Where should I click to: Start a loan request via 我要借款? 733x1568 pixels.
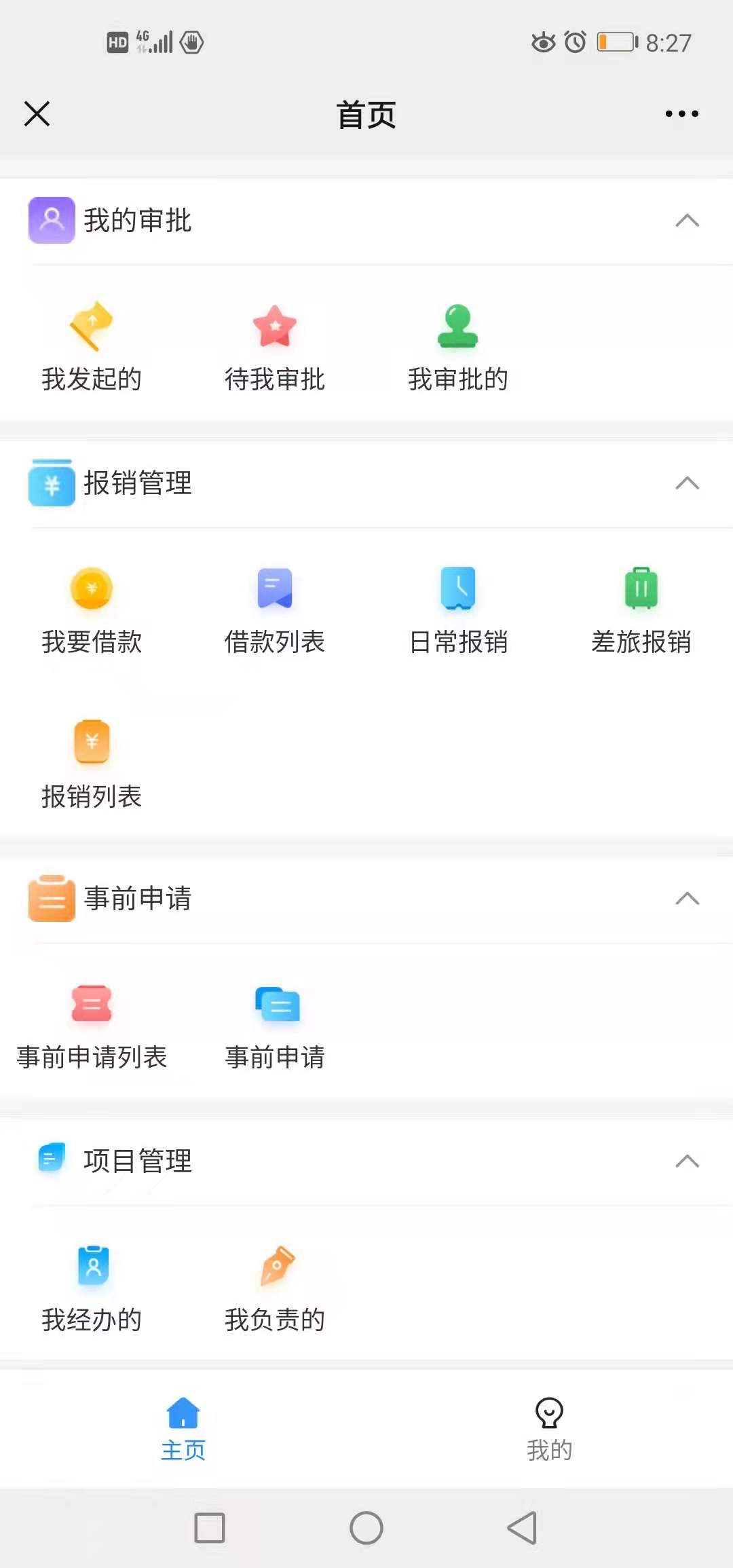tap(92, 610)
